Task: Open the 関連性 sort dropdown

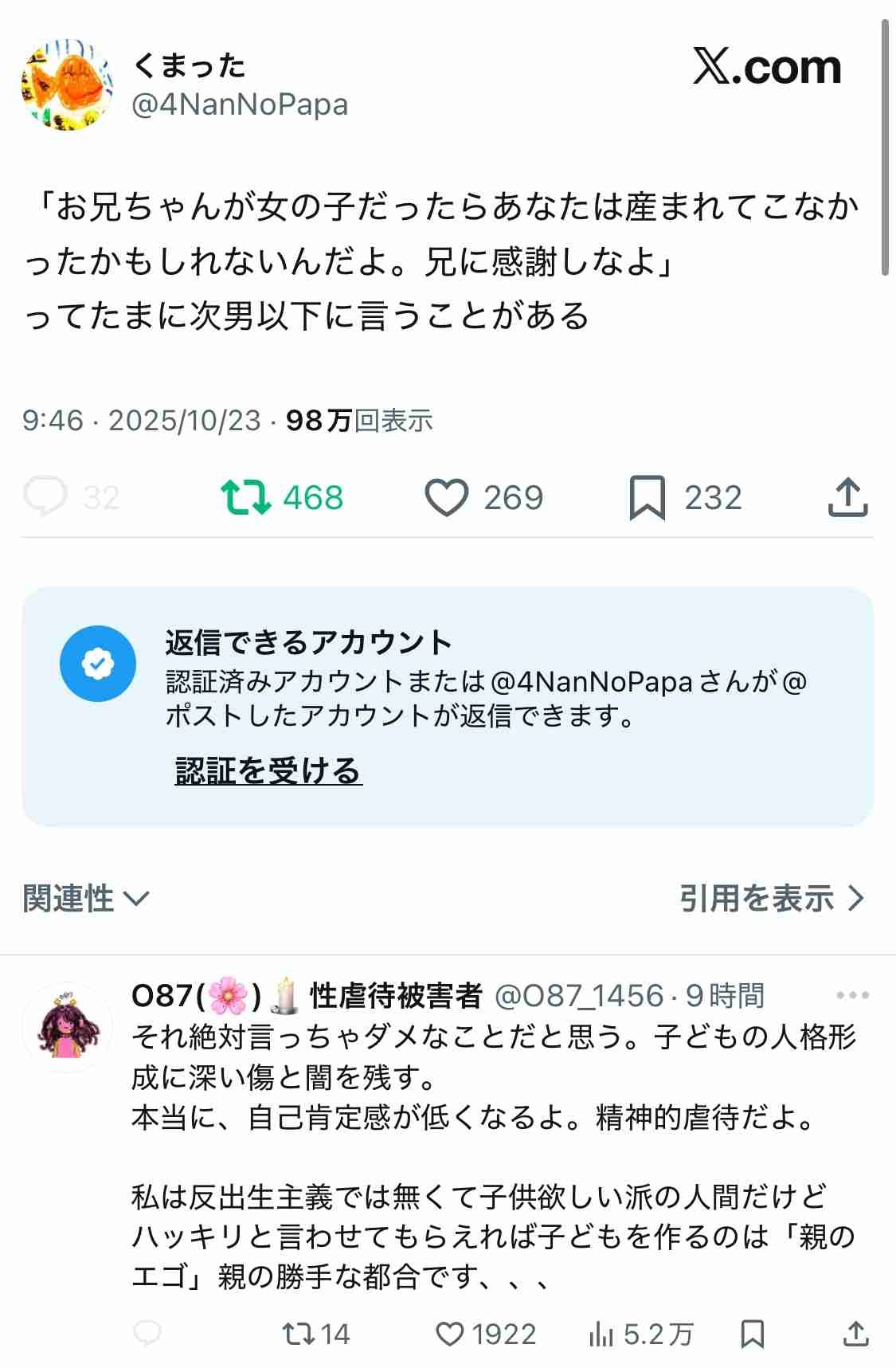Action: pyautogui.click(x=86, y=899)
